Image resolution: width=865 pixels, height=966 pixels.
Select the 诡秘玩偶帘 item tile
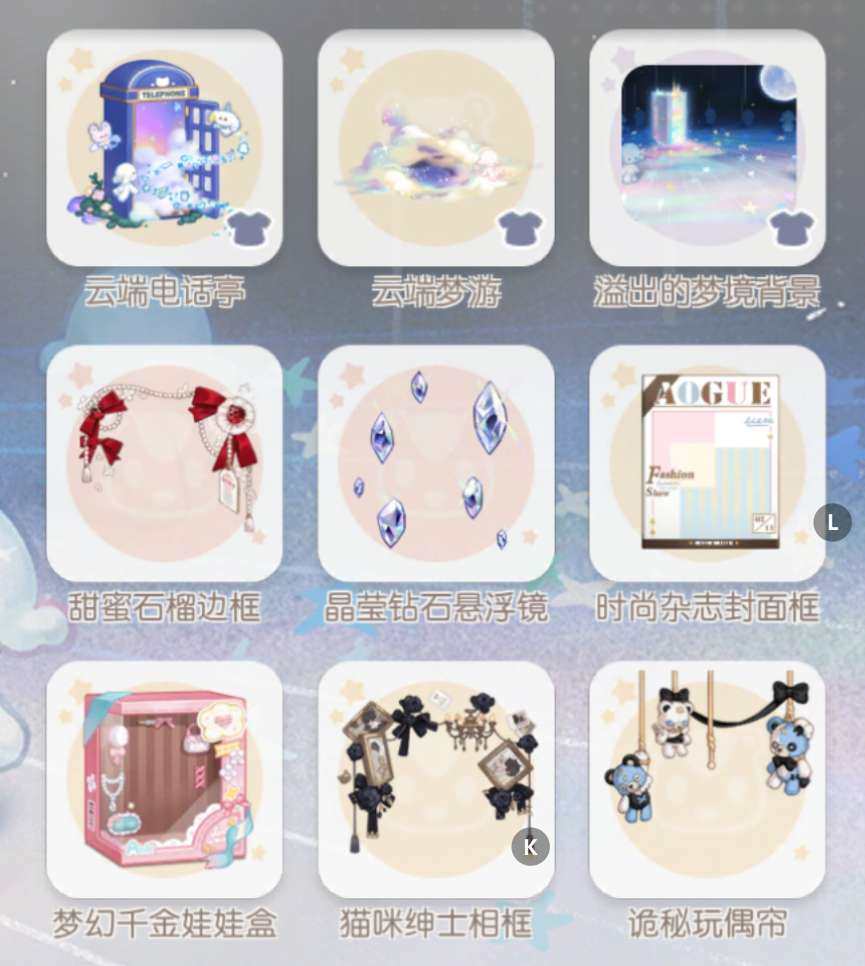707,779
